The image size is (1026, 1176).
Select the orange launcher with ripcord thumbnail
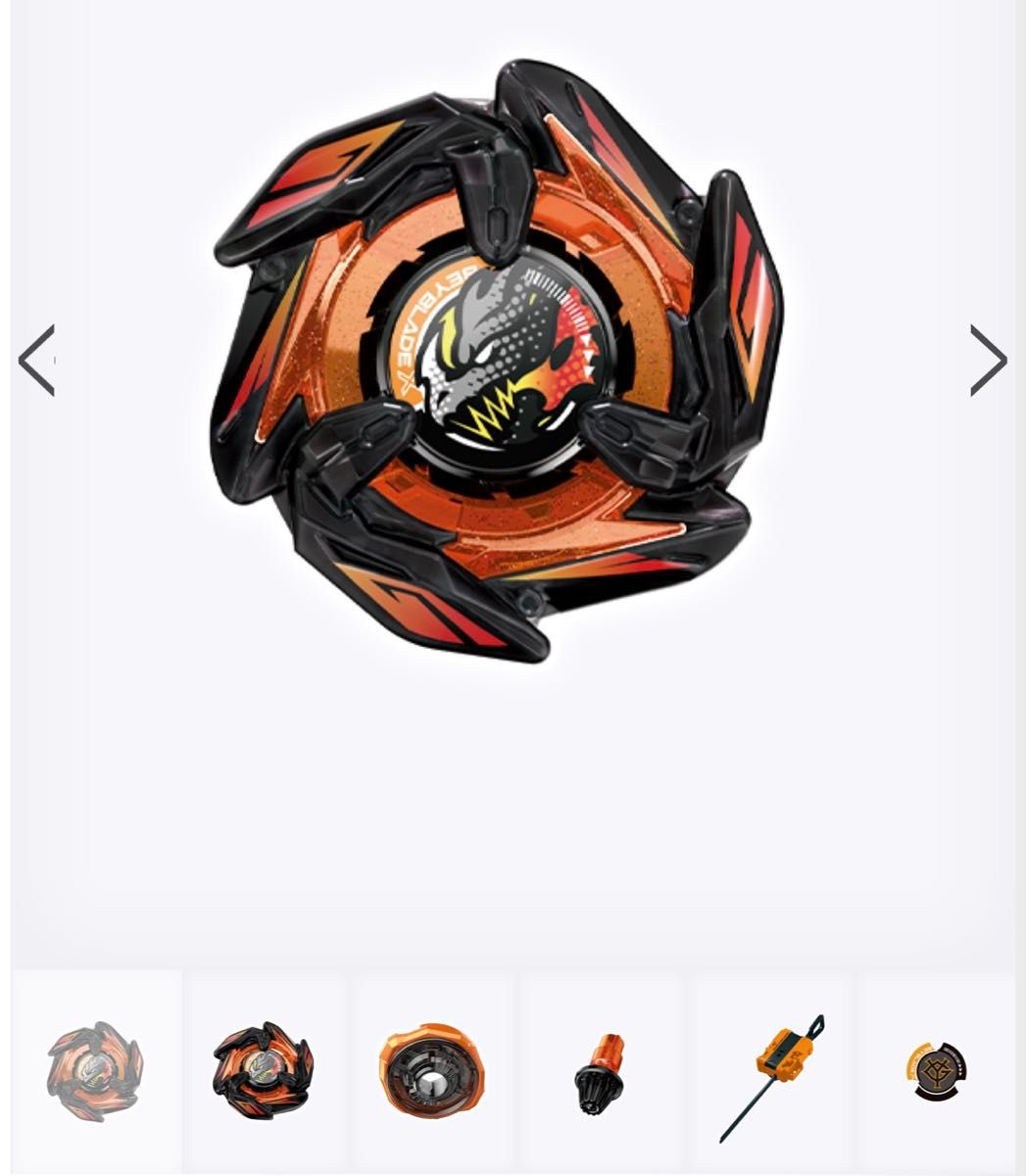[x=771, y=1076]
